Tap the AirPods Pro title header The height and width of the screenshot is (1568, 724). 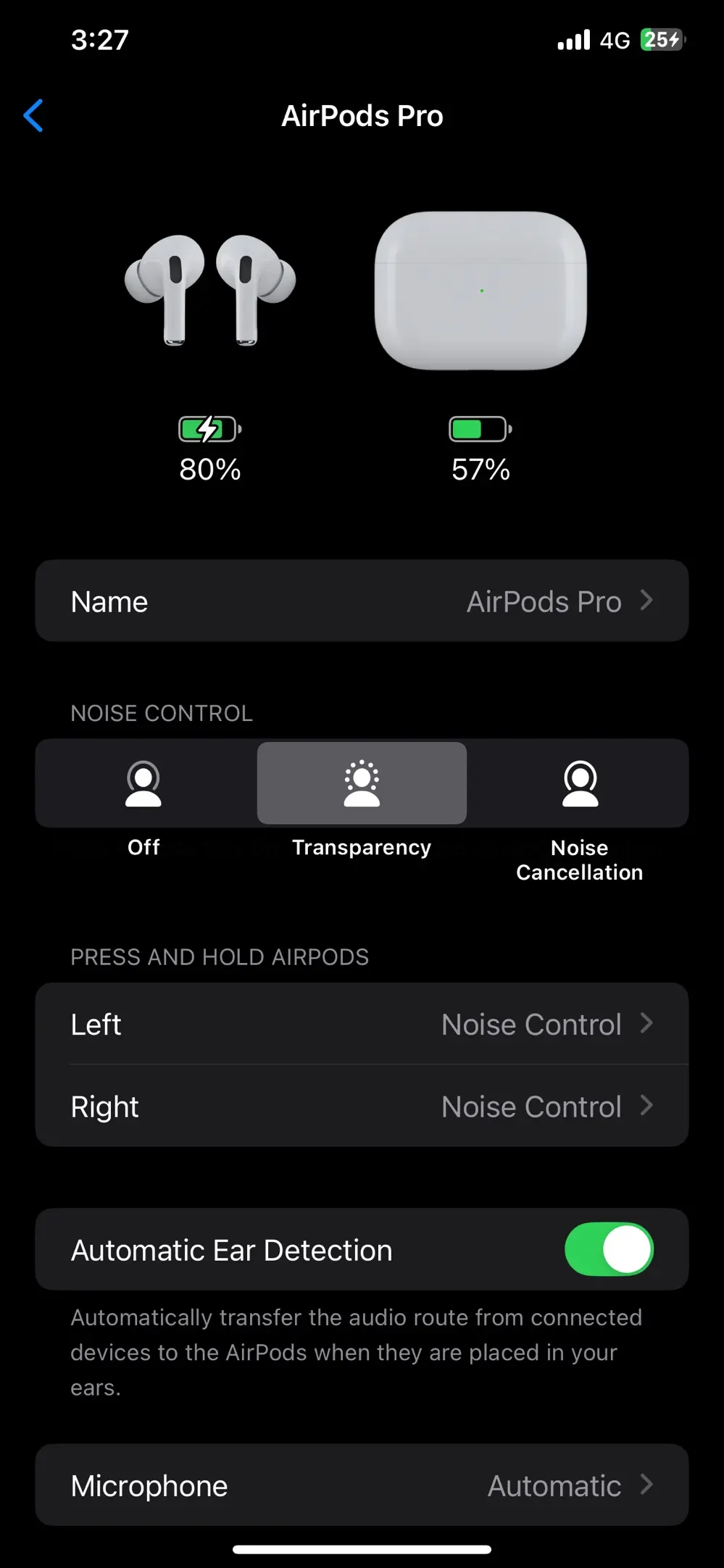click(x=362, y=116)
